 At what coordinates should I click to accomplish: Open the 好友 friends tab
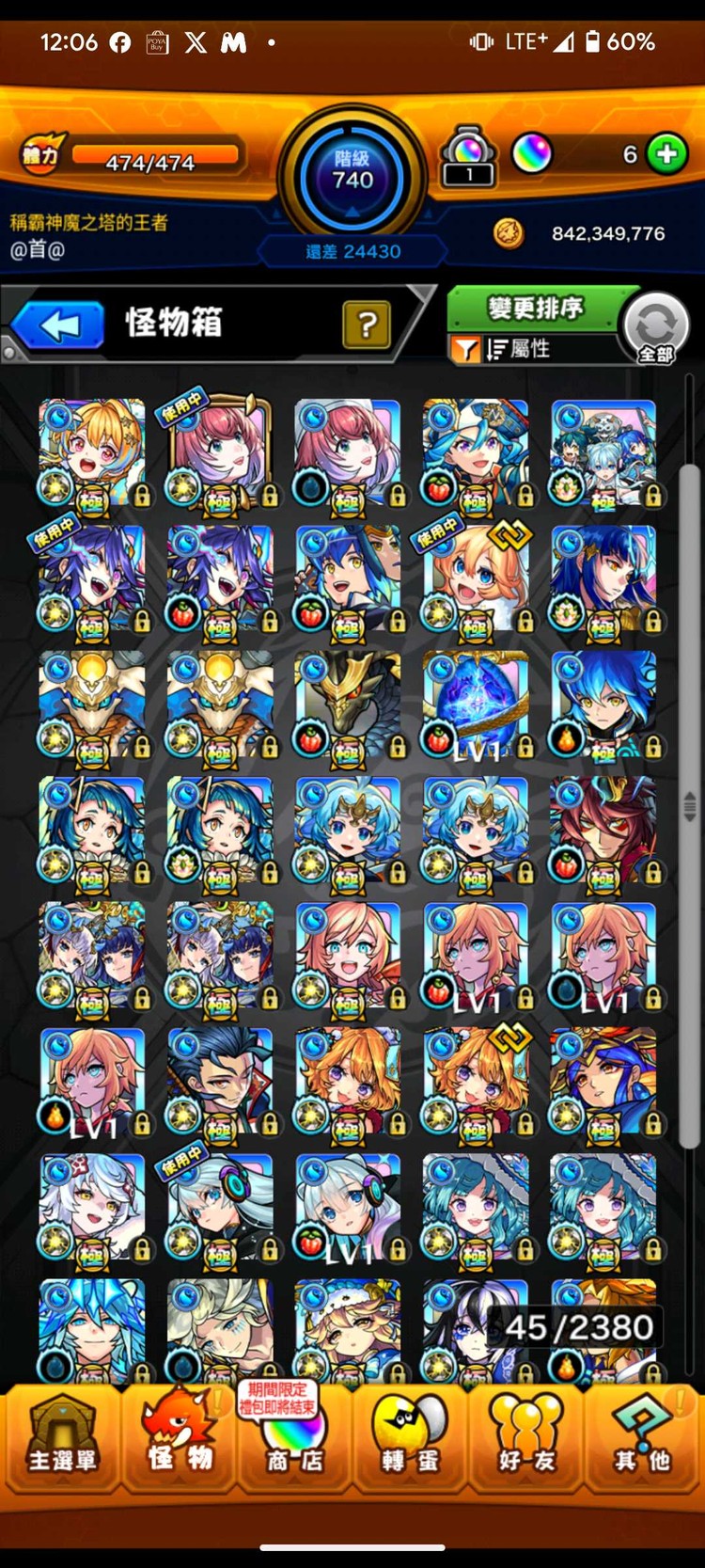(525, 1440)
